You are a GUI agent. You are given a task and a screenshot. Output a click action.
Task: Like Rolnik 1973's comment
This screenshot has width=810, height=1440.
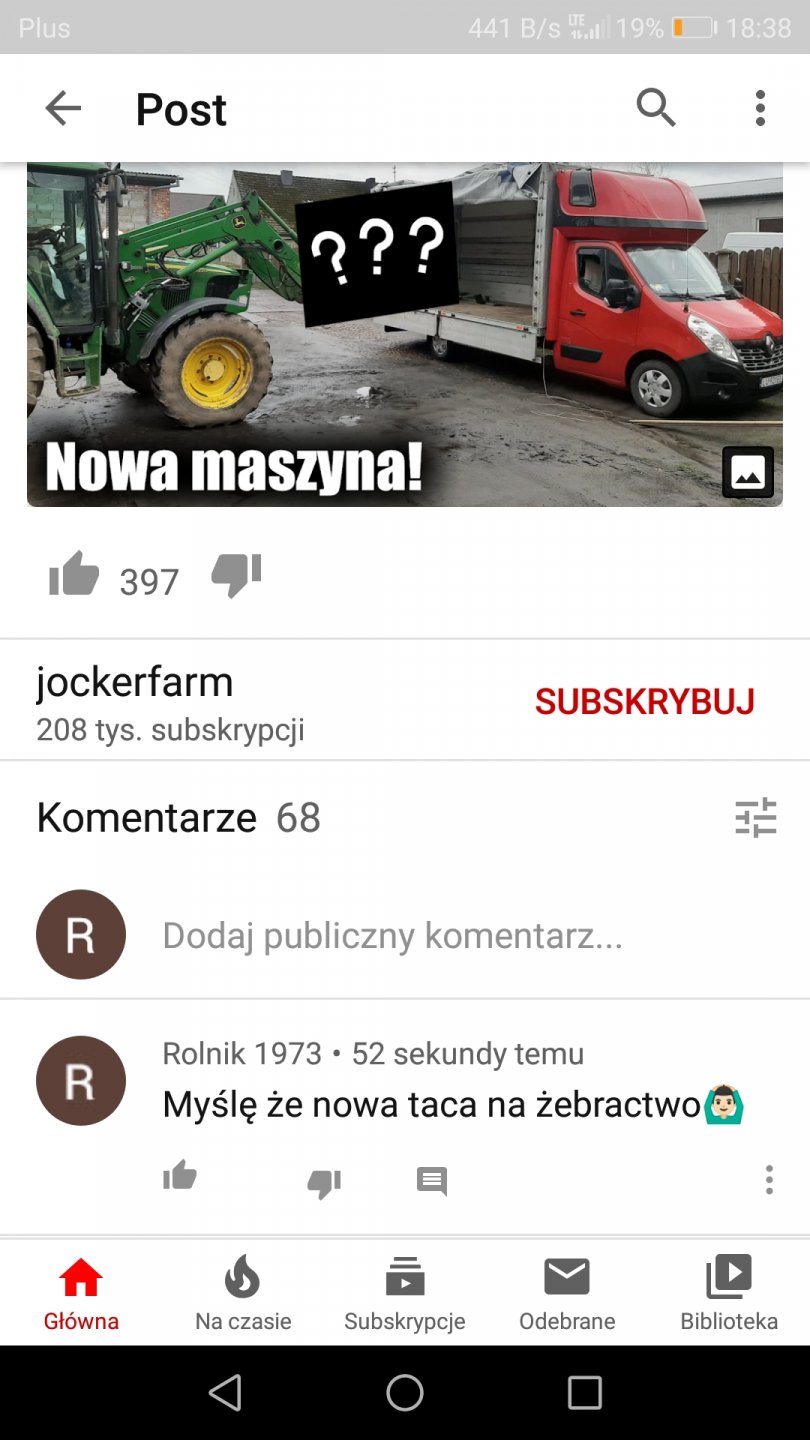pos(180,1177)
